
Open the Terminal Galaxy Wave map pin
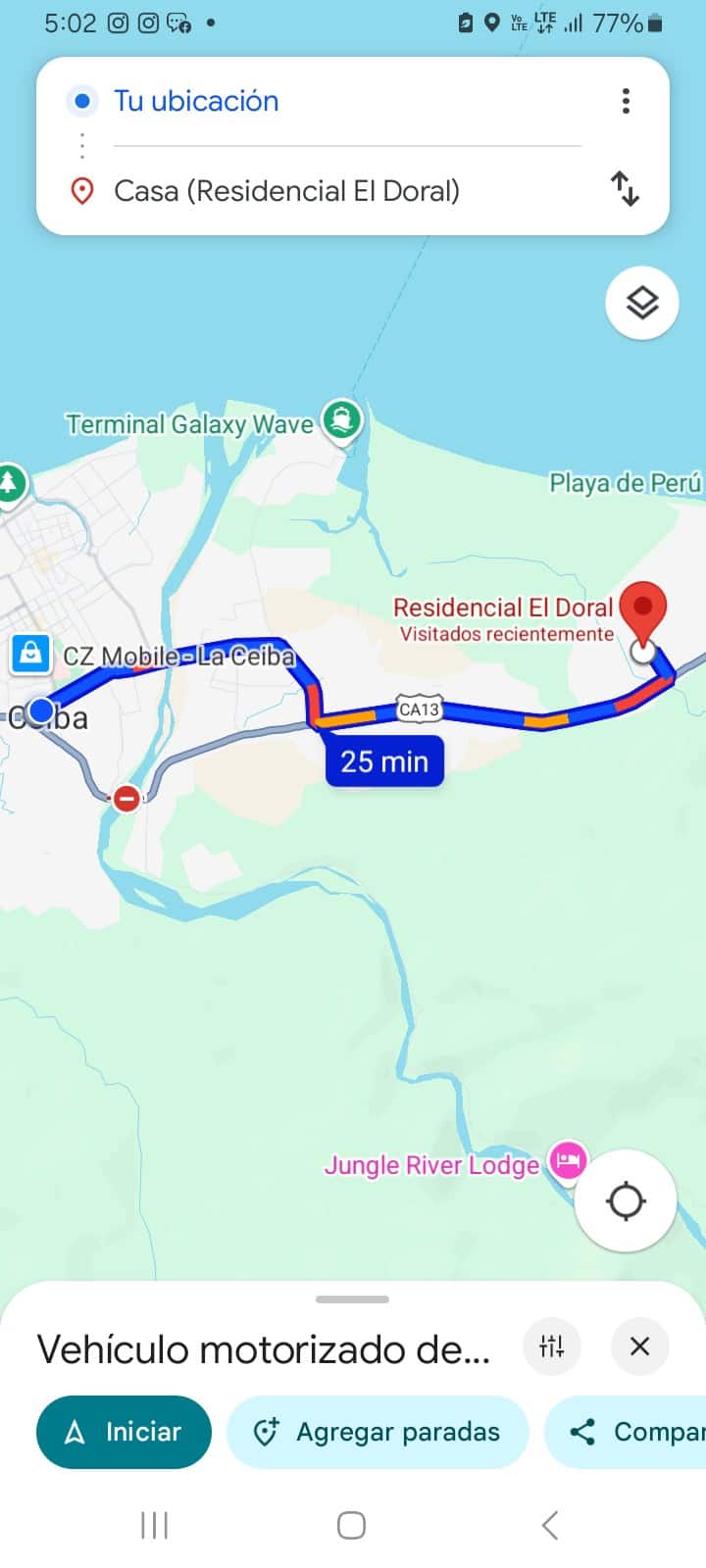[x=341, y=421]
